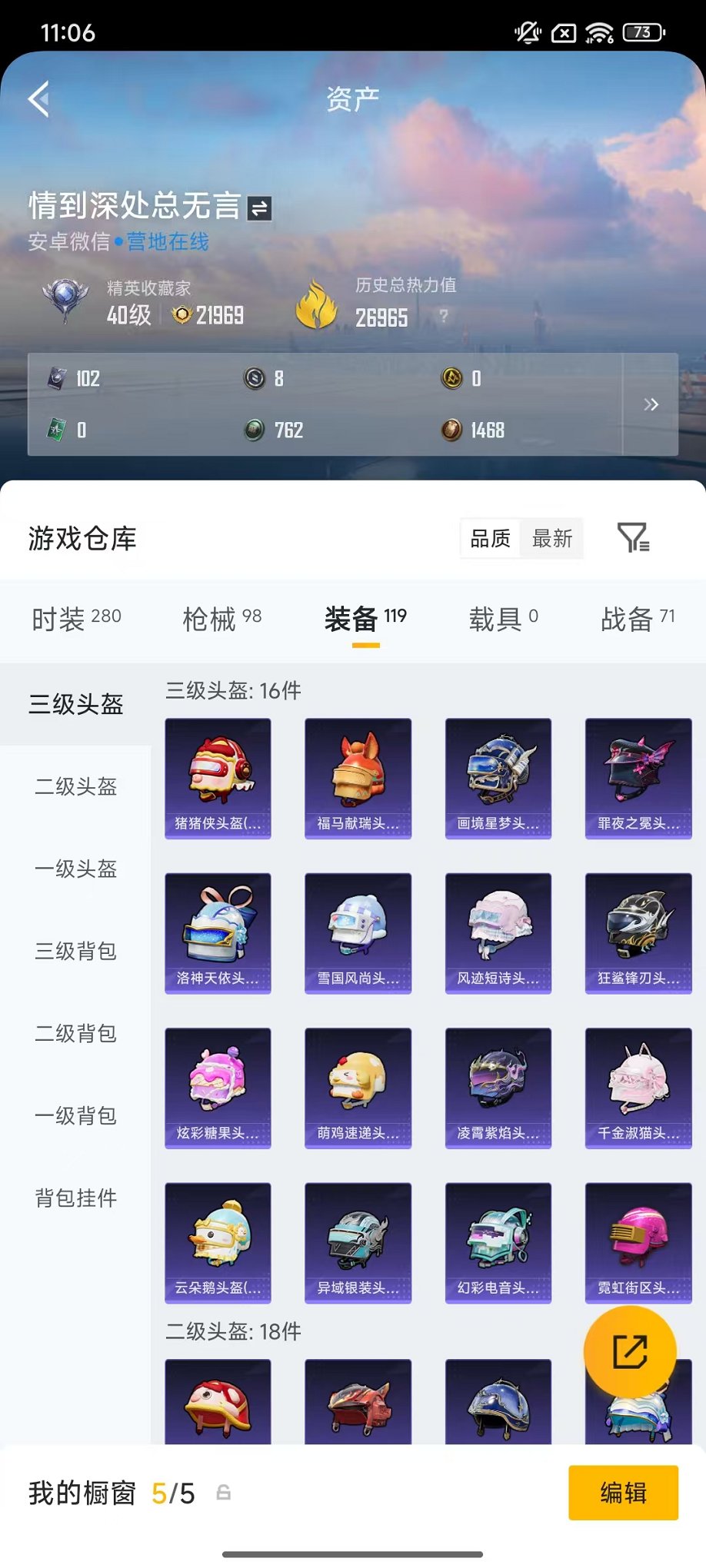Click the back arrow at top left
The width and height of the screenshot is (706, 1568).
click(x=38, y=99)
